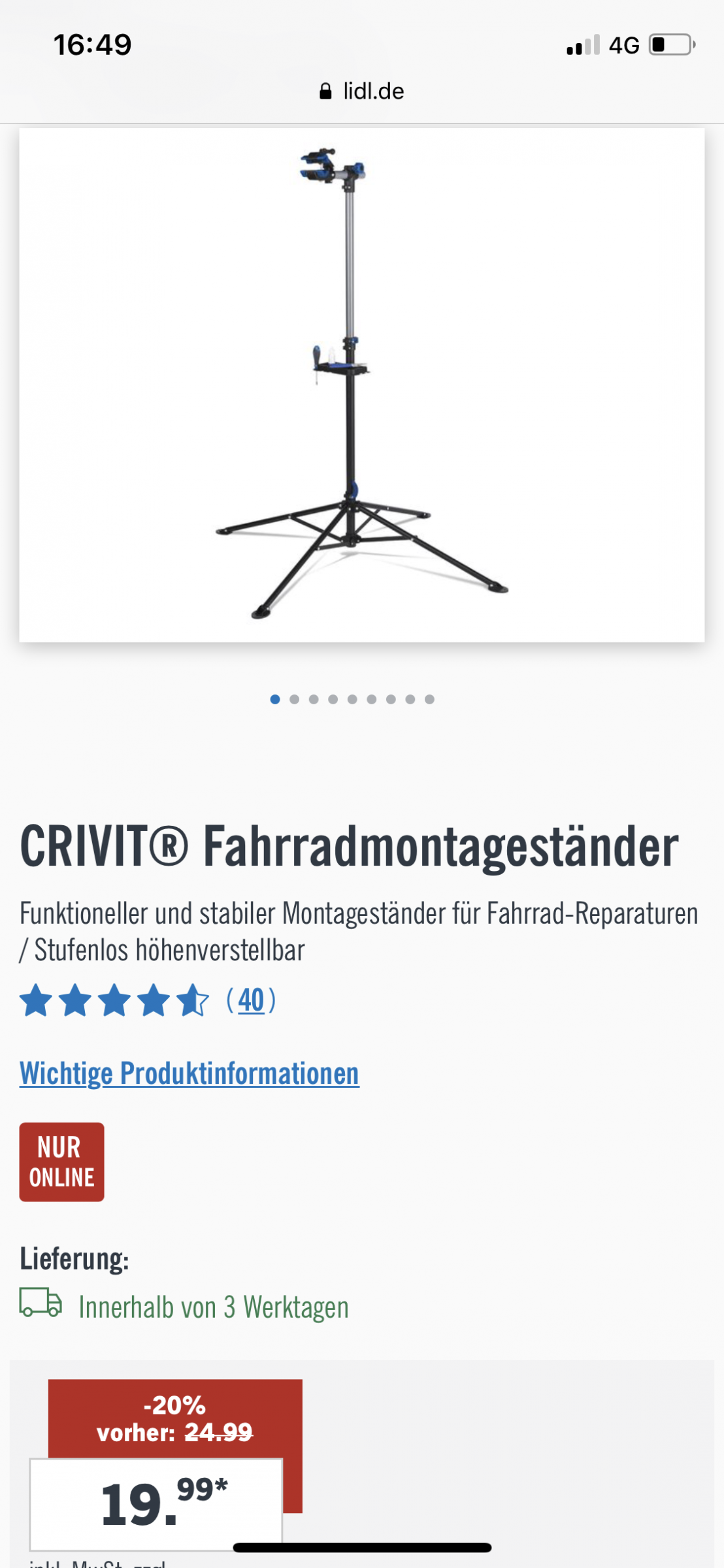Jump to the second image via carousel dot
Screen dimensions: 724x1568
295,699
